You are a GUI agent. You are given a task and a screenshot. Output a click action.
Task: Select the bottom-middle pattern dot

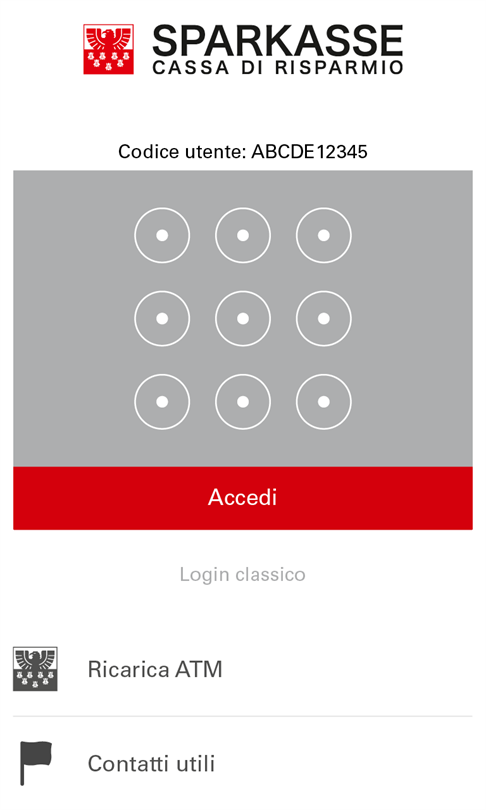click(x=243, y=402)
